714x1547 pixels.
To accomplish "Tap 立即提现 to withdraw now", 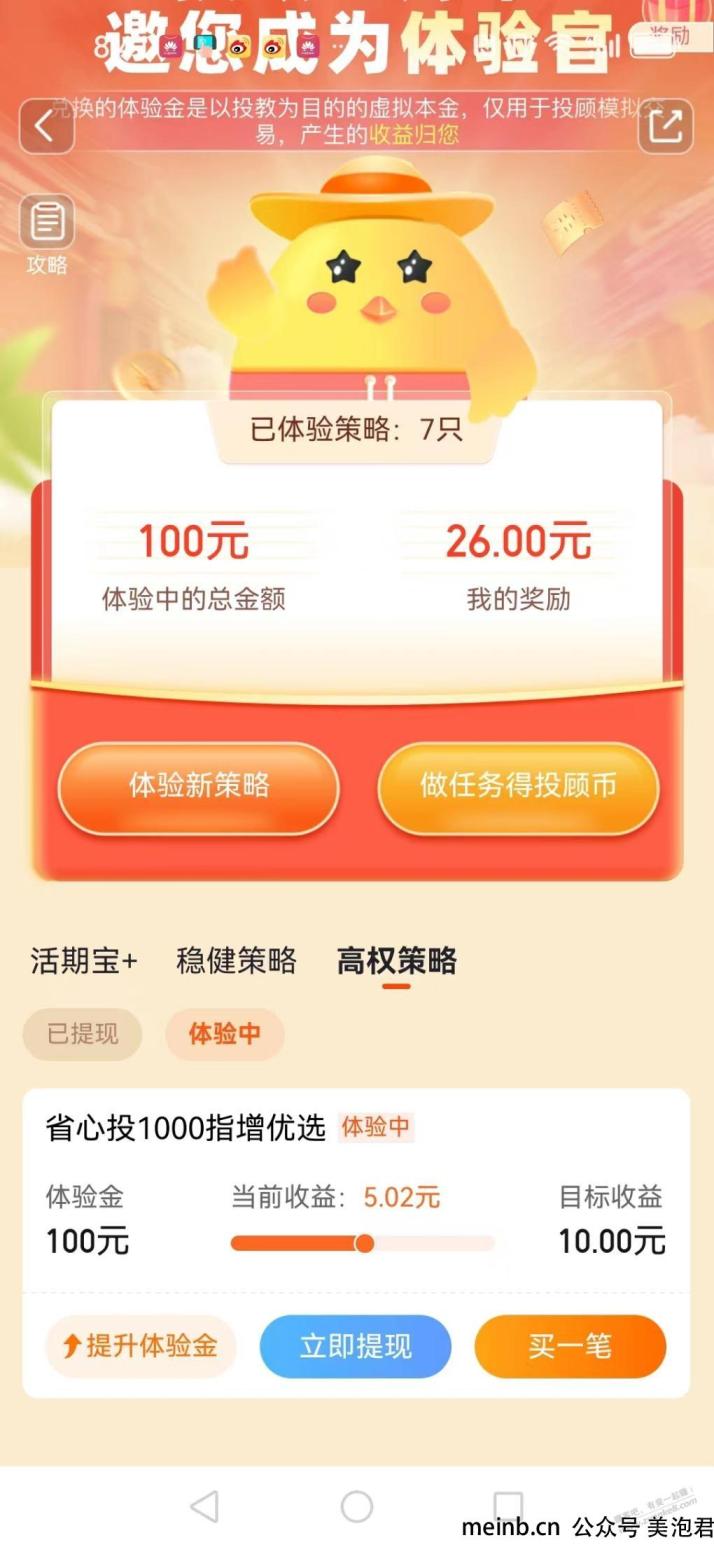I will click(355, 1346).
